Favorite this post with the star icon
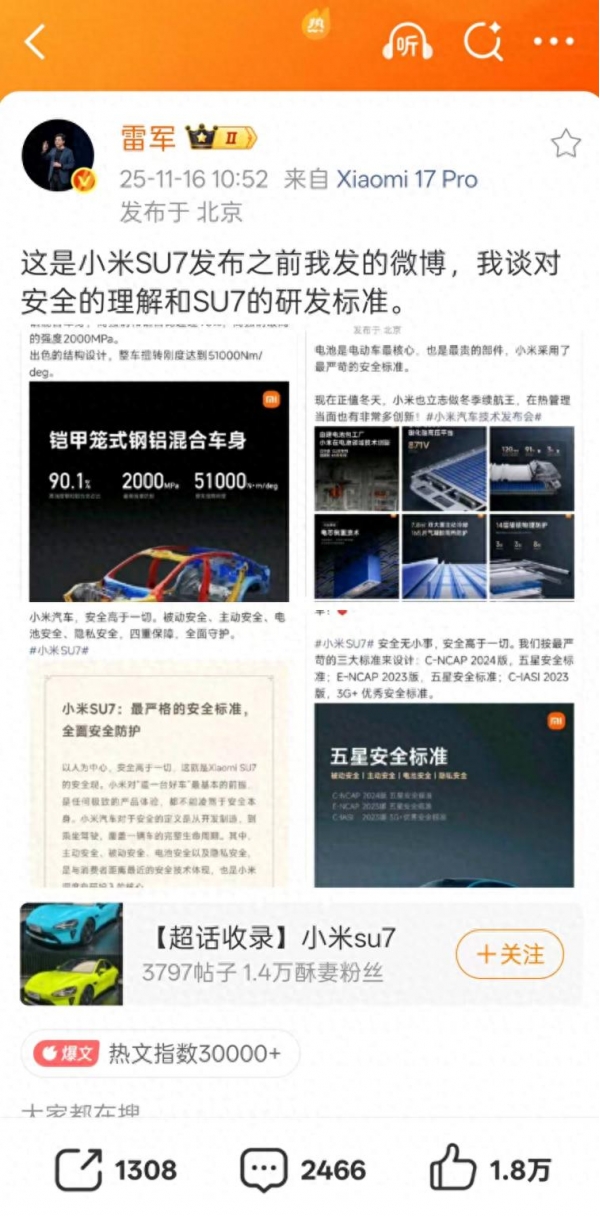 tap(565, 143)
